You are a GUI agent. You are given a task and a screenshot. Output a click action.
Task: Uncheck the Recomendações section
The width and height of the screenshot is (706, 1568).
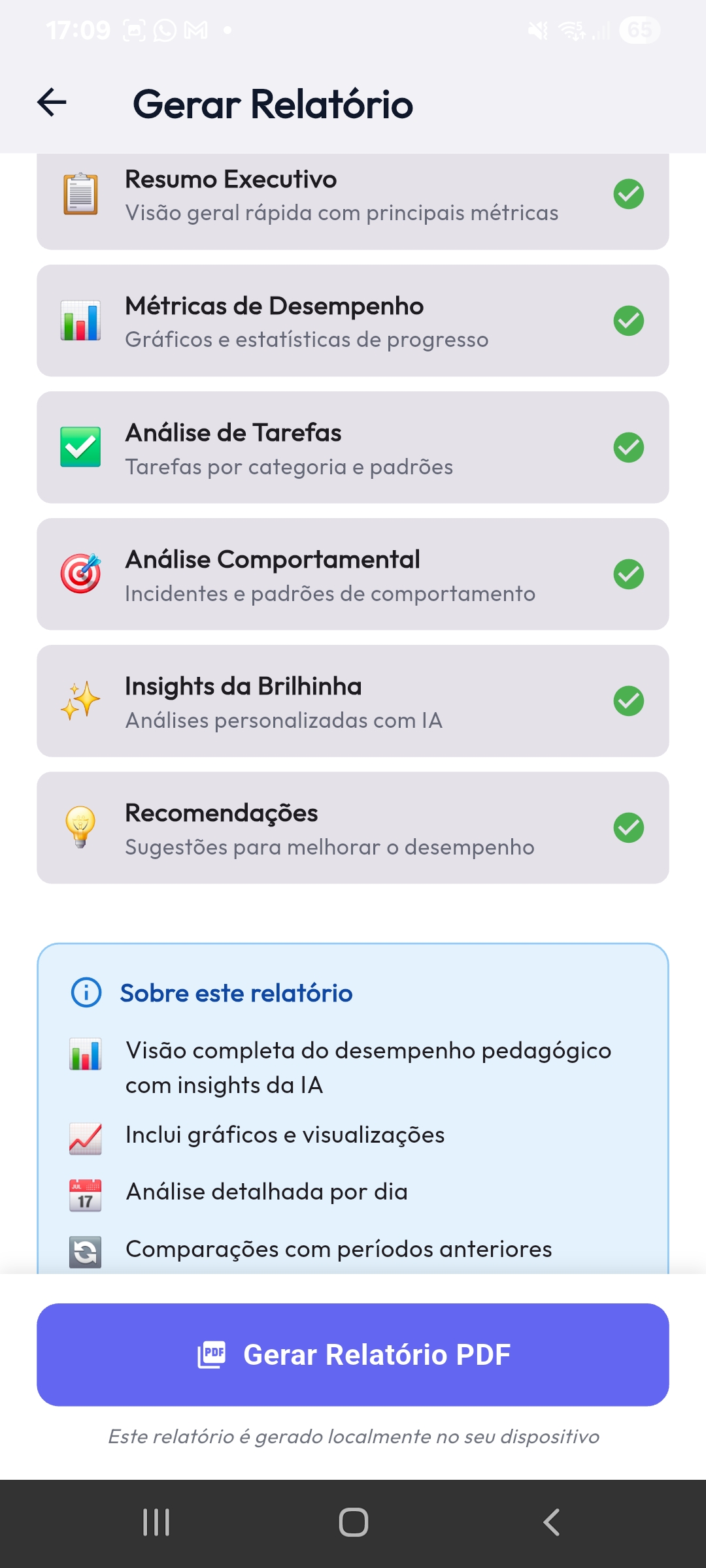coord(630,827)
